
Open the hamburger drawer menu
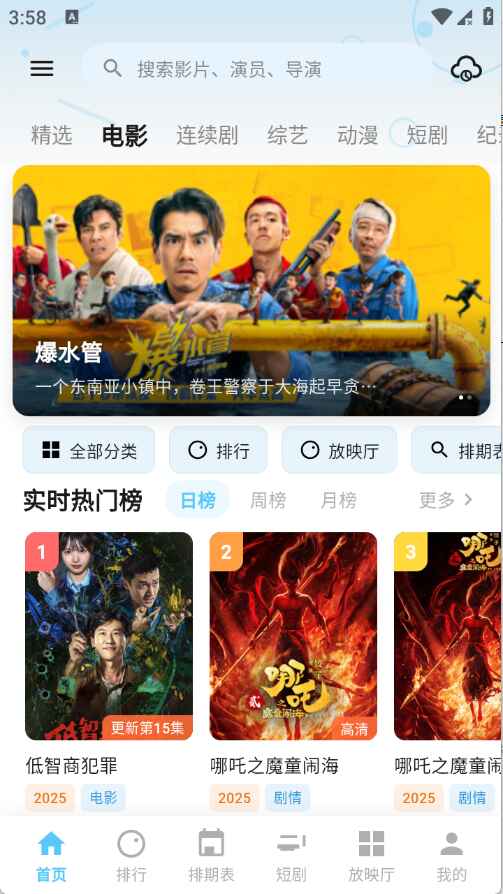pyautogui.click(x=42, y=69)
